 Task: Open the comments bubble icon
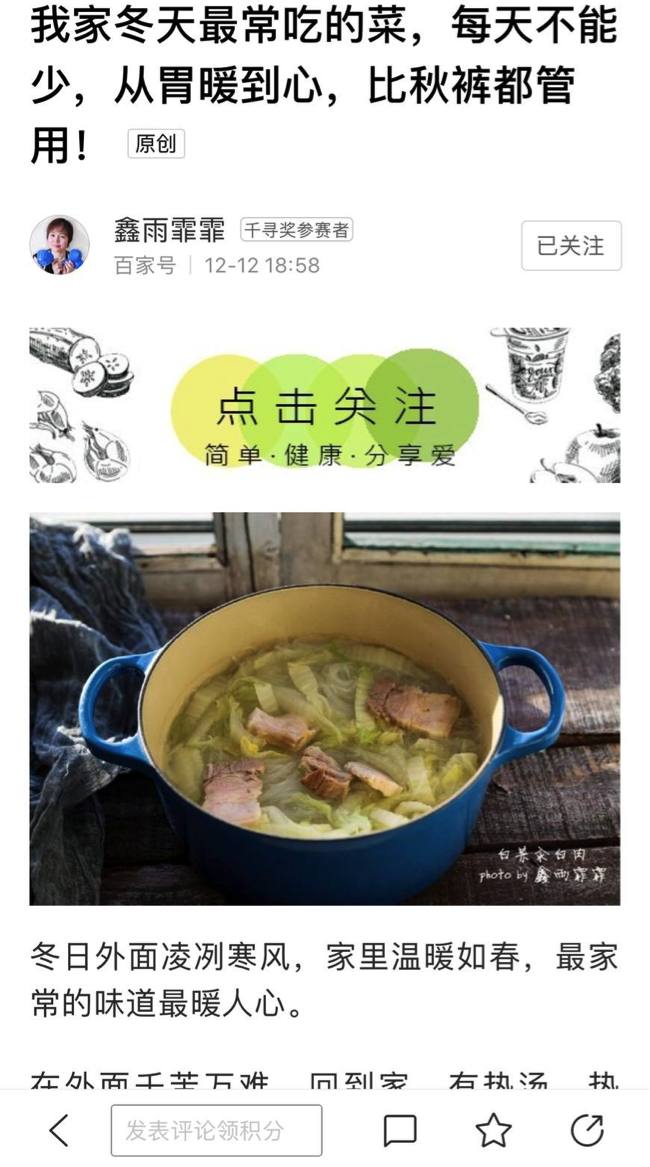pyautogui.click(x=400, y=1131)
